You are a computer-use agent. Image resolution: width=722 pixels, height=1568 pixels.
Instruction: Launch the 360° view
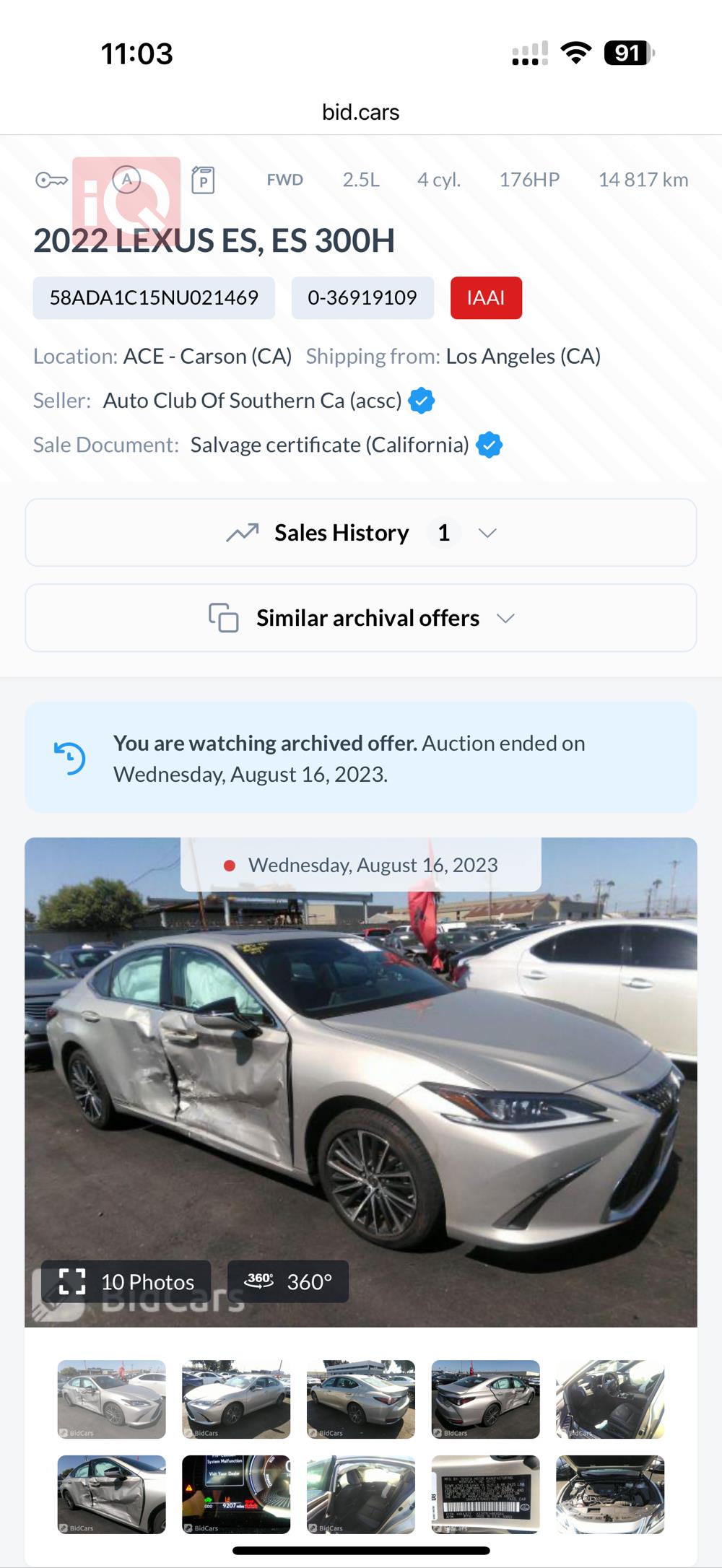pos(288,1281)
